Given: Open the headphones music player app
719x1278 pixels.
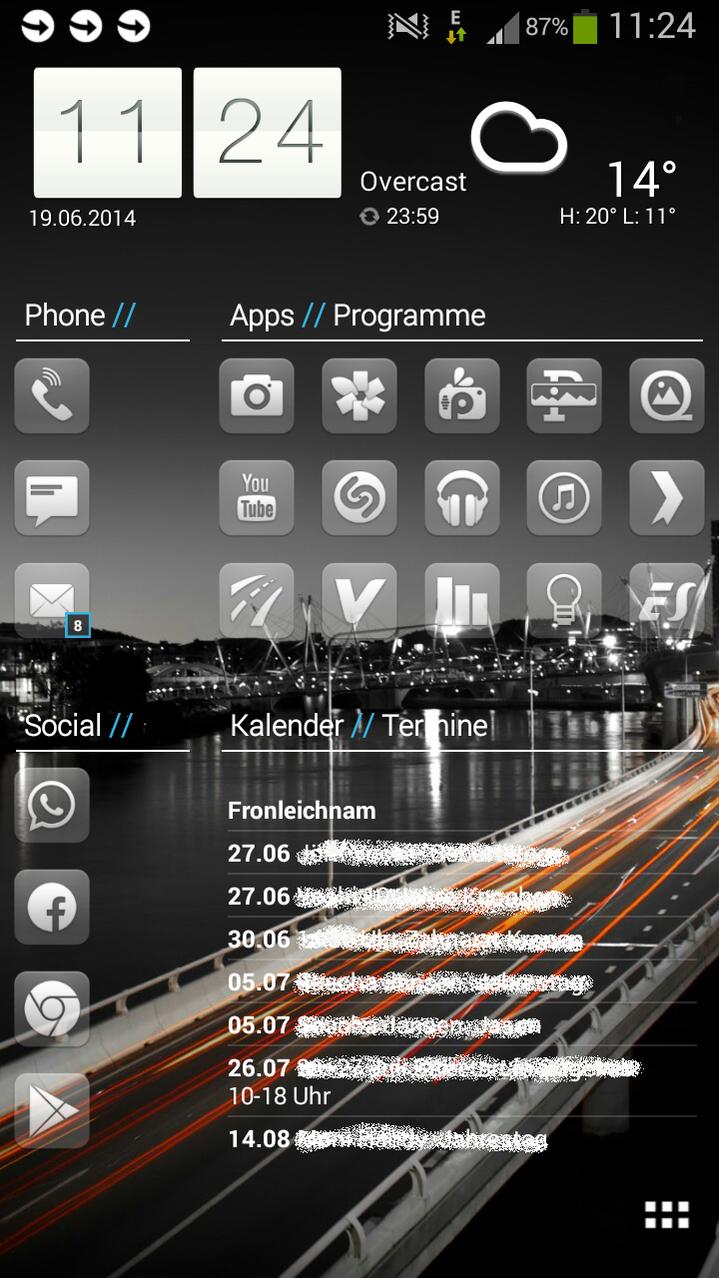Looking at the screenshot, I should point(462,498).
